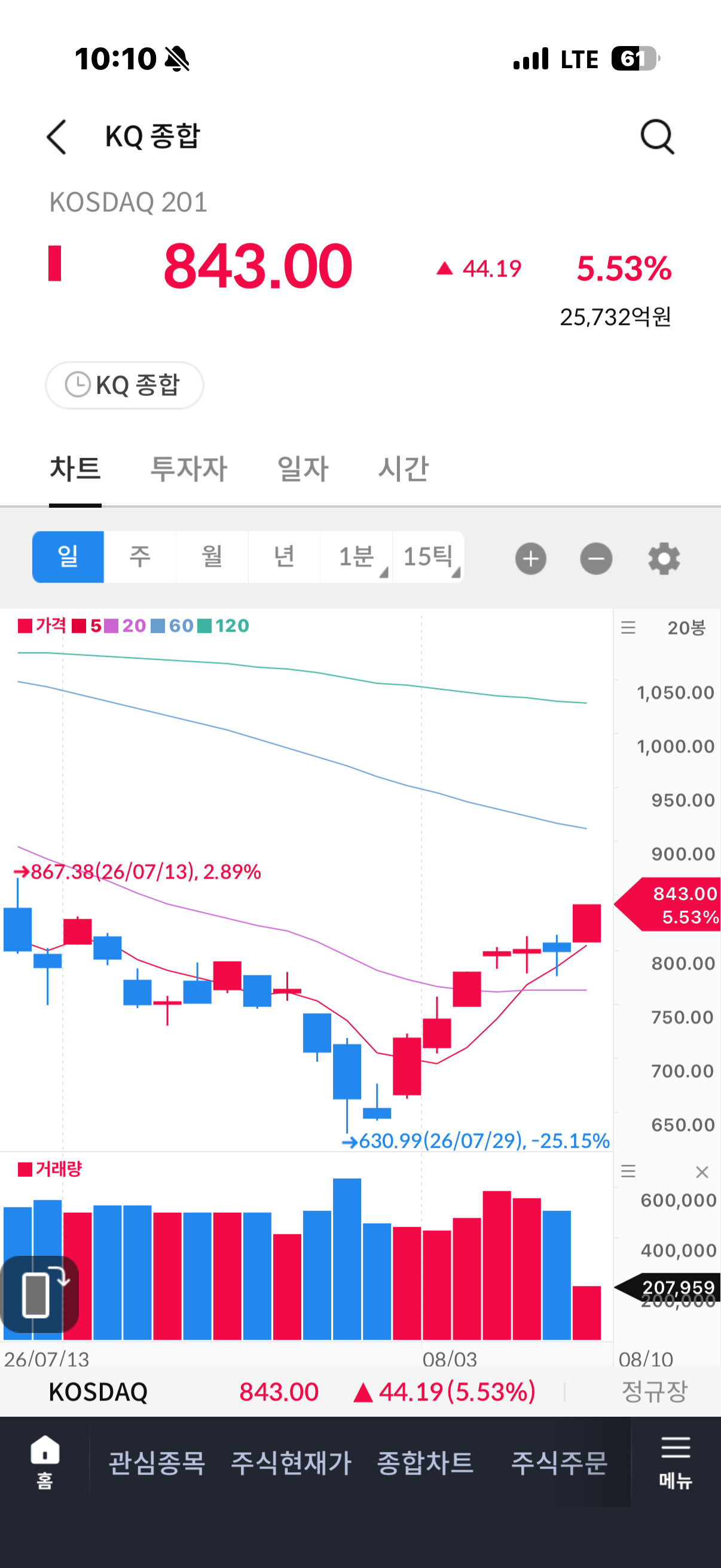The width and height of the screenshot is (721, 1568).
Task: Select the 년 yearly chart period
Action: click(x=284, y=557)
